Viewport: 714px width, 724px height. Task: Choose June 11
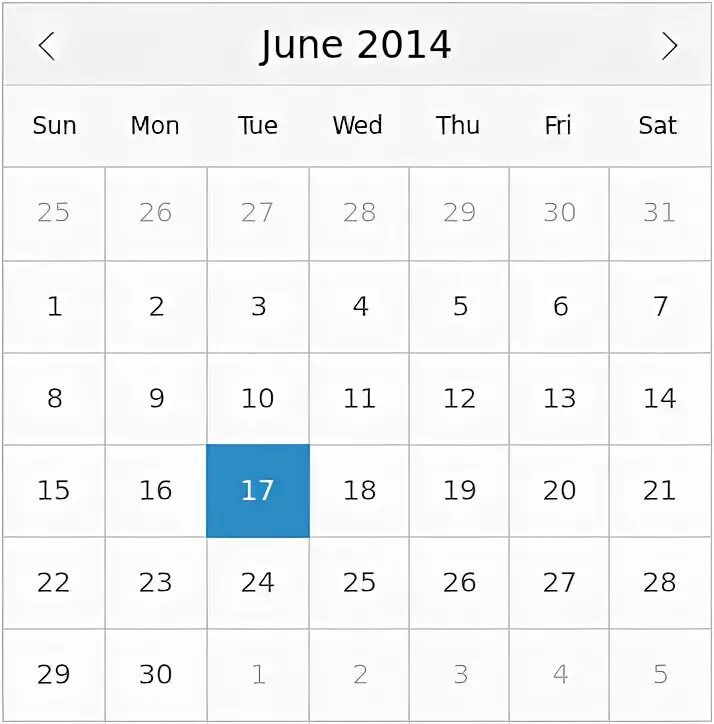click(359, 398)
